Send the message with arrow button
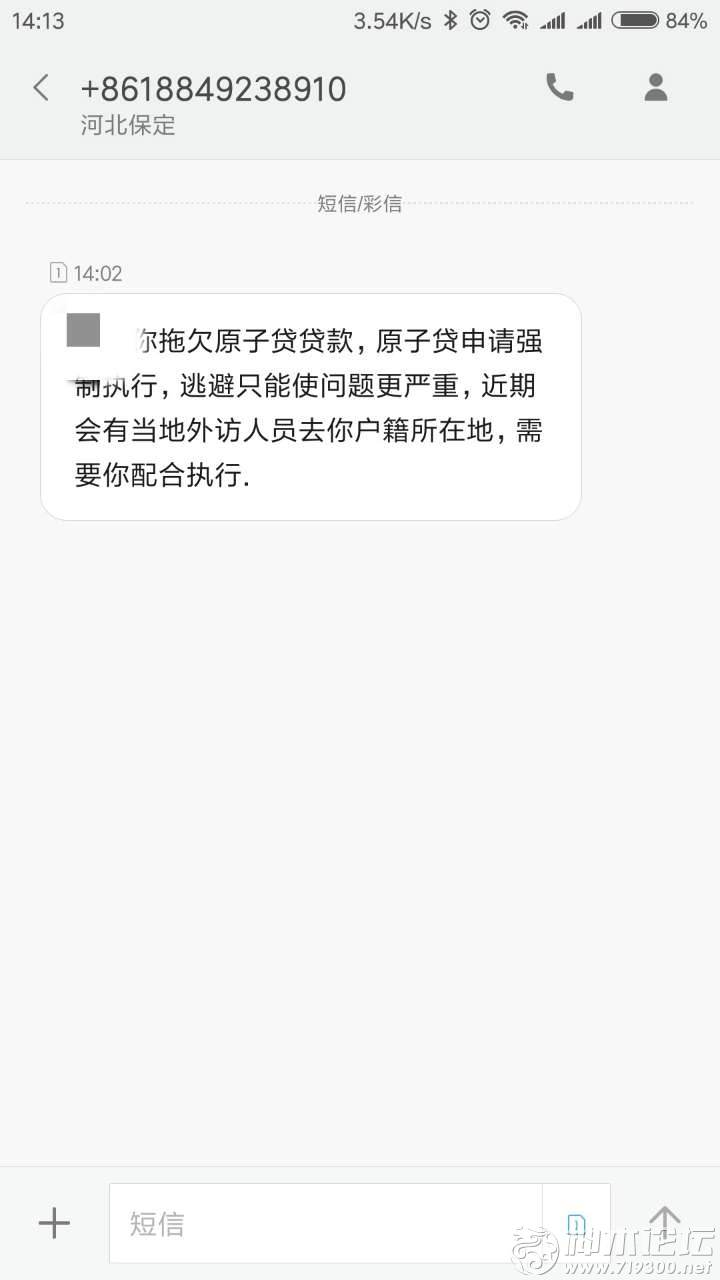The image size is (720, 1280). (x=664, y=1222)
